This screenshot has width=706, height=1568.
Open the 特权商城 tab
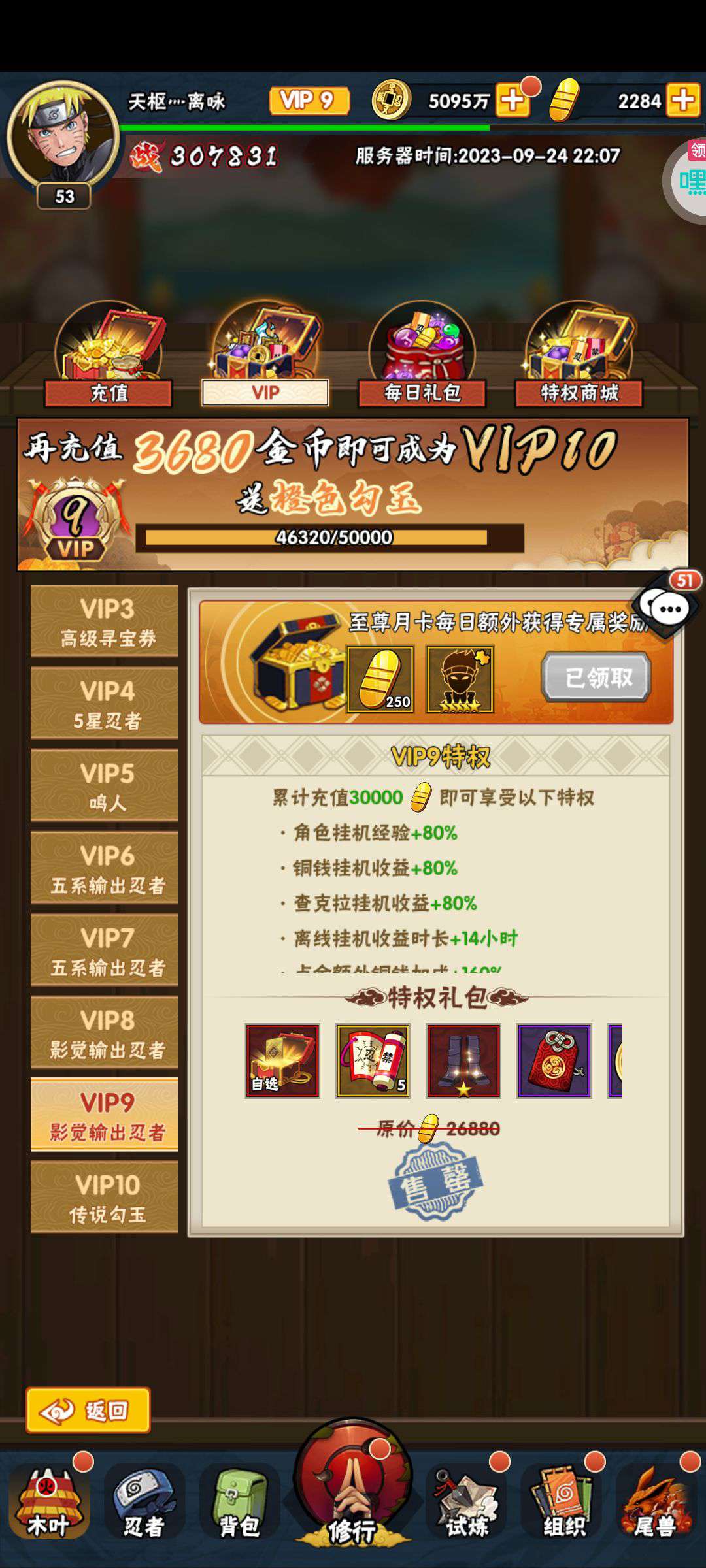pyautogui.click(x=579, y=356)
